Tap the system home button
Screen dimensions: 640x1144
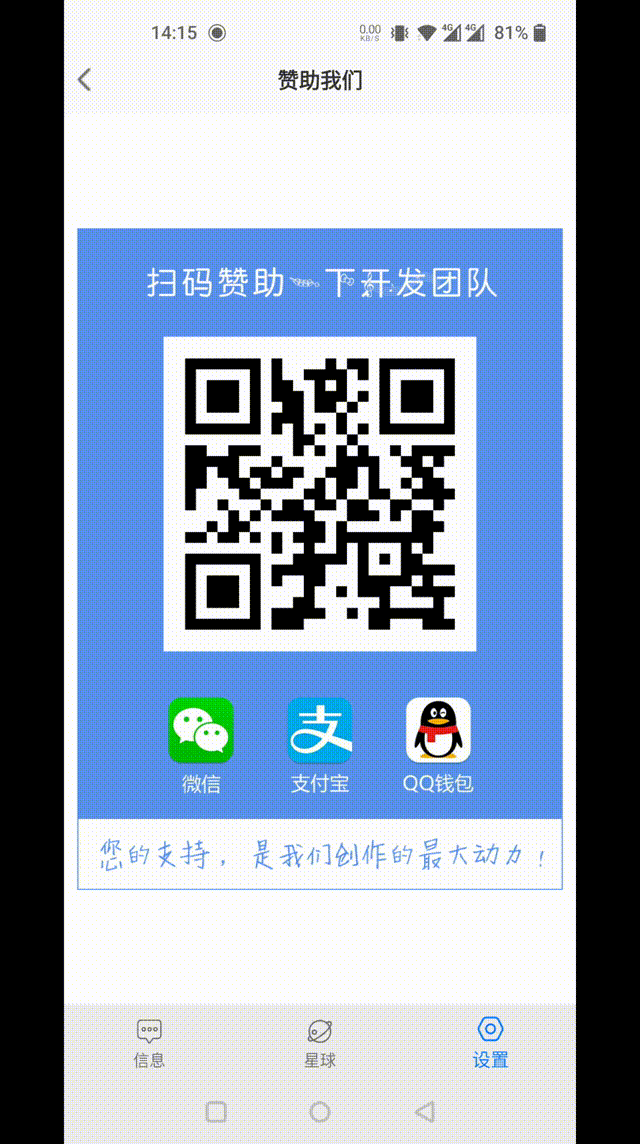pos(320,1112)
